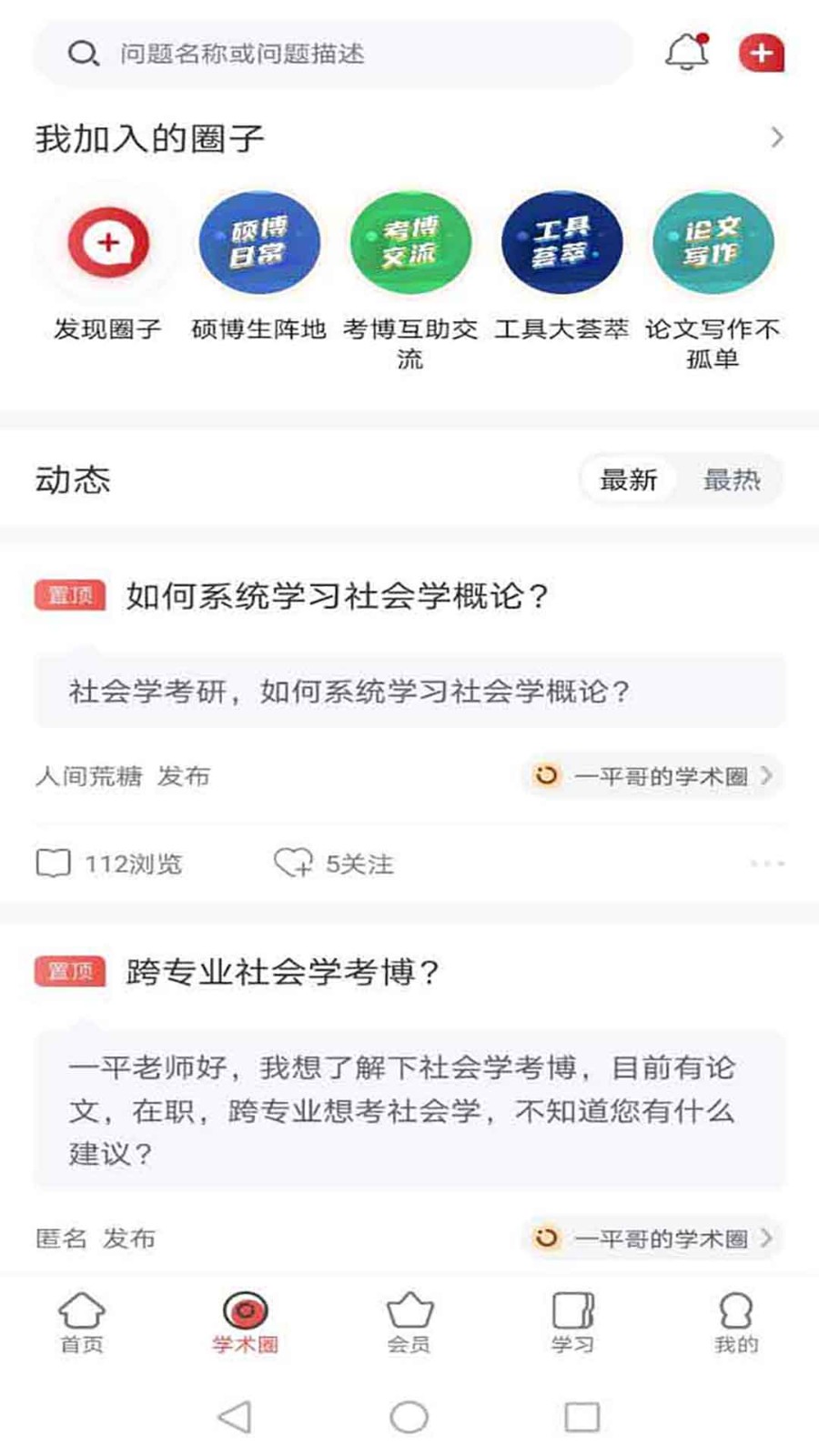The width and height of the screenshot is (819, 1456).
Task: Enter the 硕博生阵地 circle
Action: [x=258, y=243]
